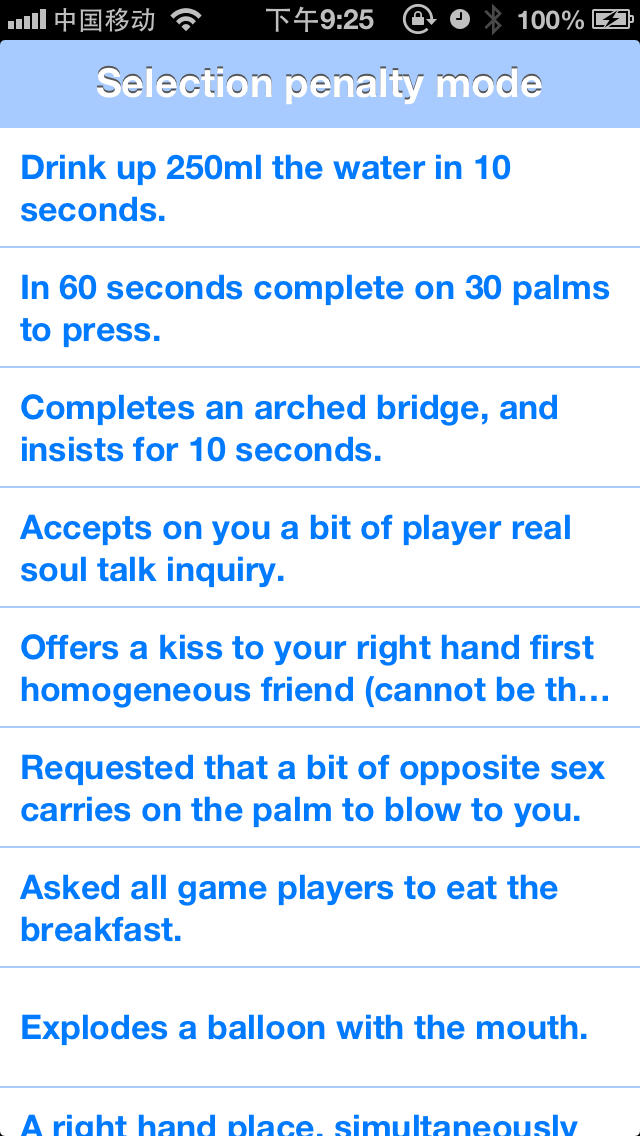Select the opposite sex palm blow penalty
This screenshot has width=640, height=1136.
click(320, 788)
